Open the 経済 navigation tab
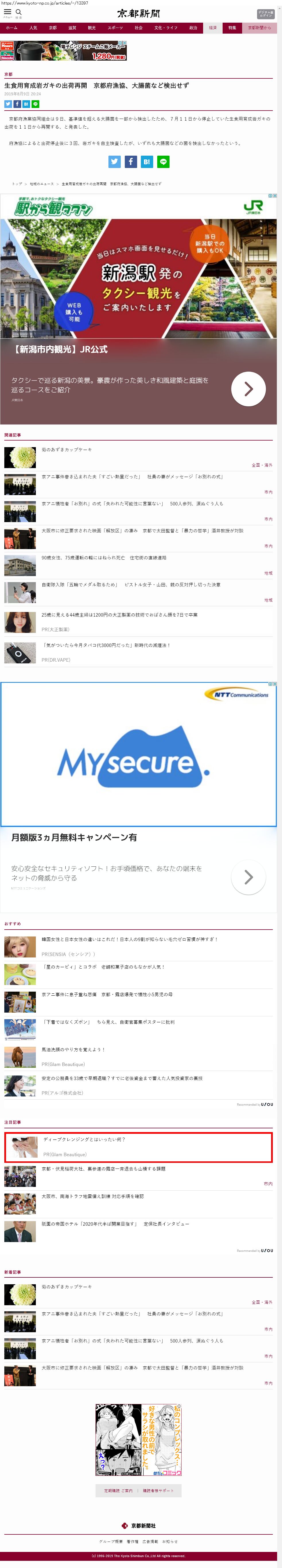282x1568 pixels. [213, 27]
